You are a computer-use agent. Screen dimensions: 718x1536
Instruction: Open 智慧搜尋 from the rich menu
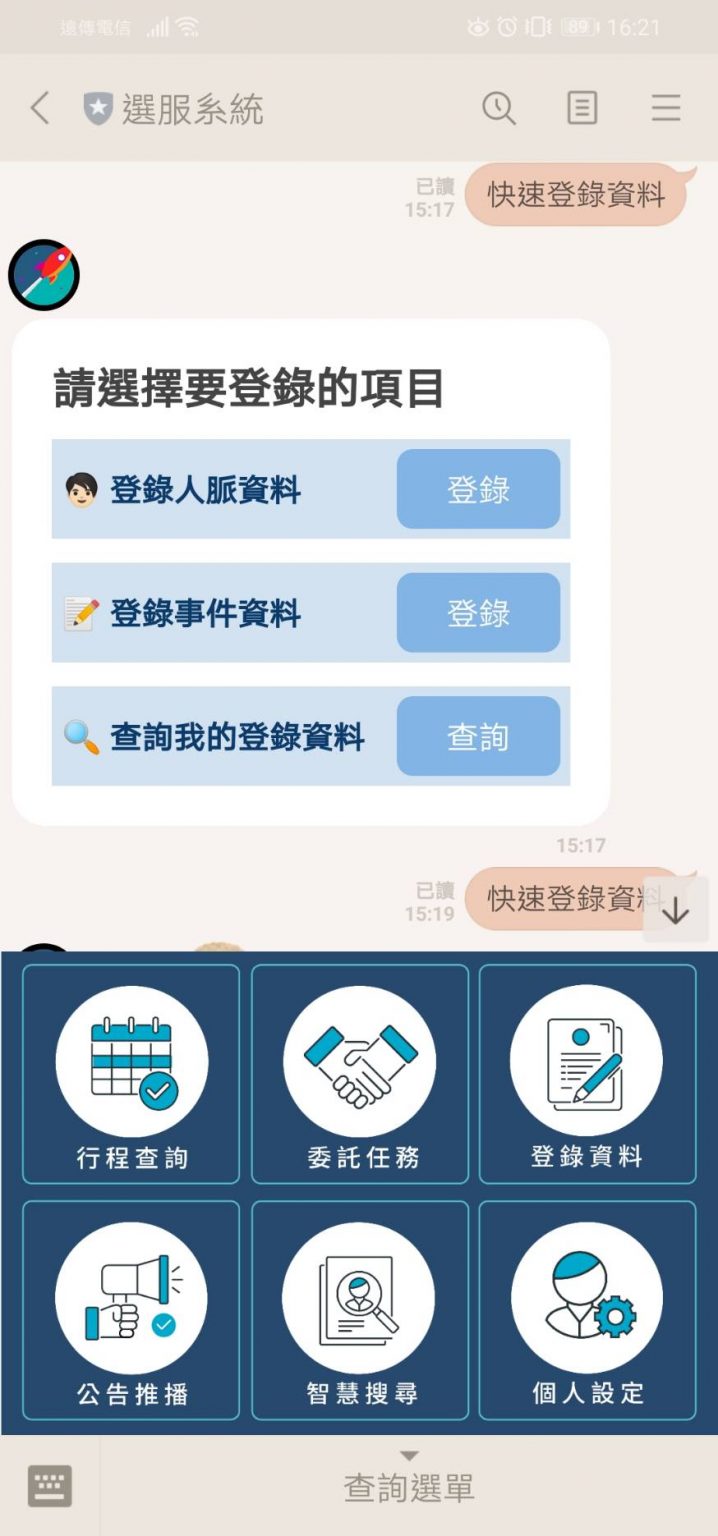click(360, 1309)
